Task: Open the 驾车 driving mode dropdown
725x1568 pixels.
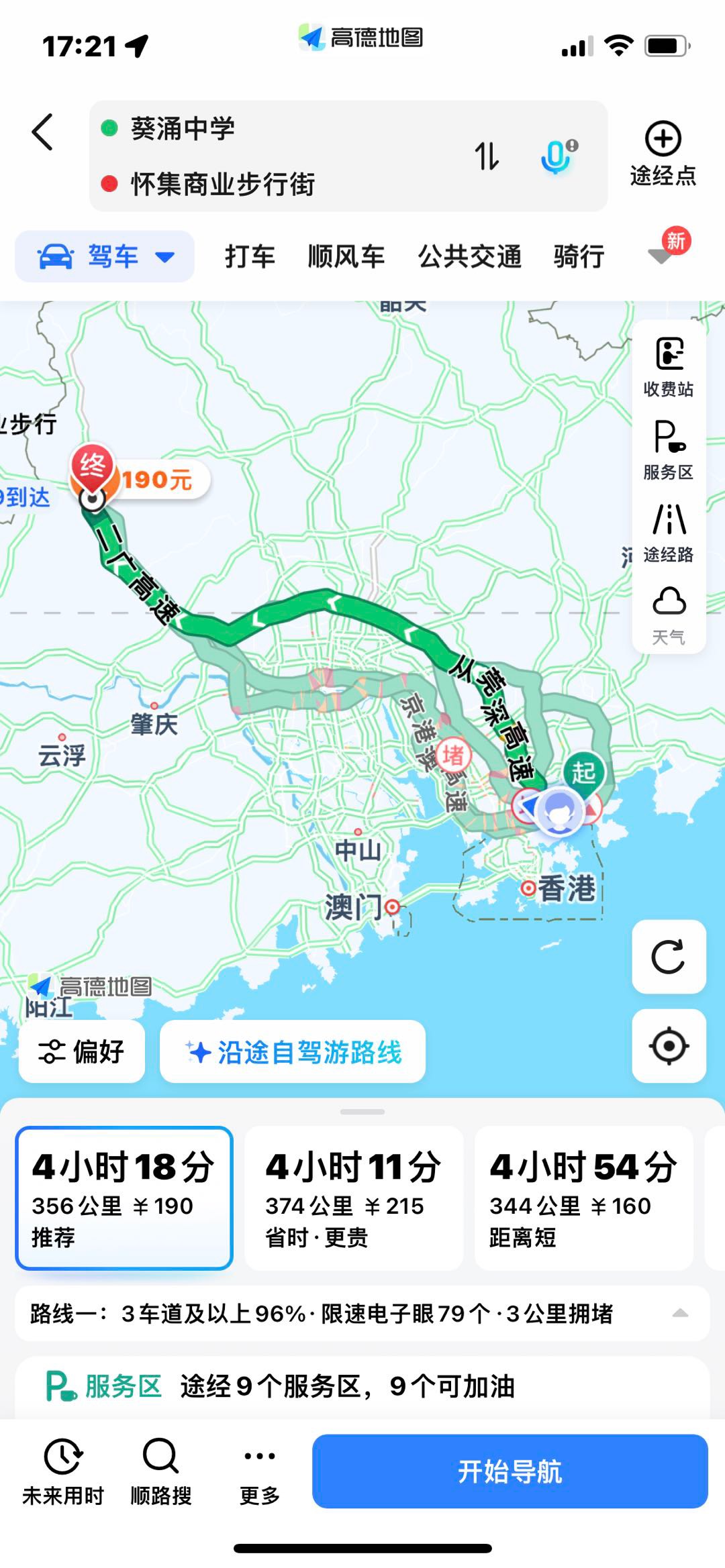Action: point(105,256)
